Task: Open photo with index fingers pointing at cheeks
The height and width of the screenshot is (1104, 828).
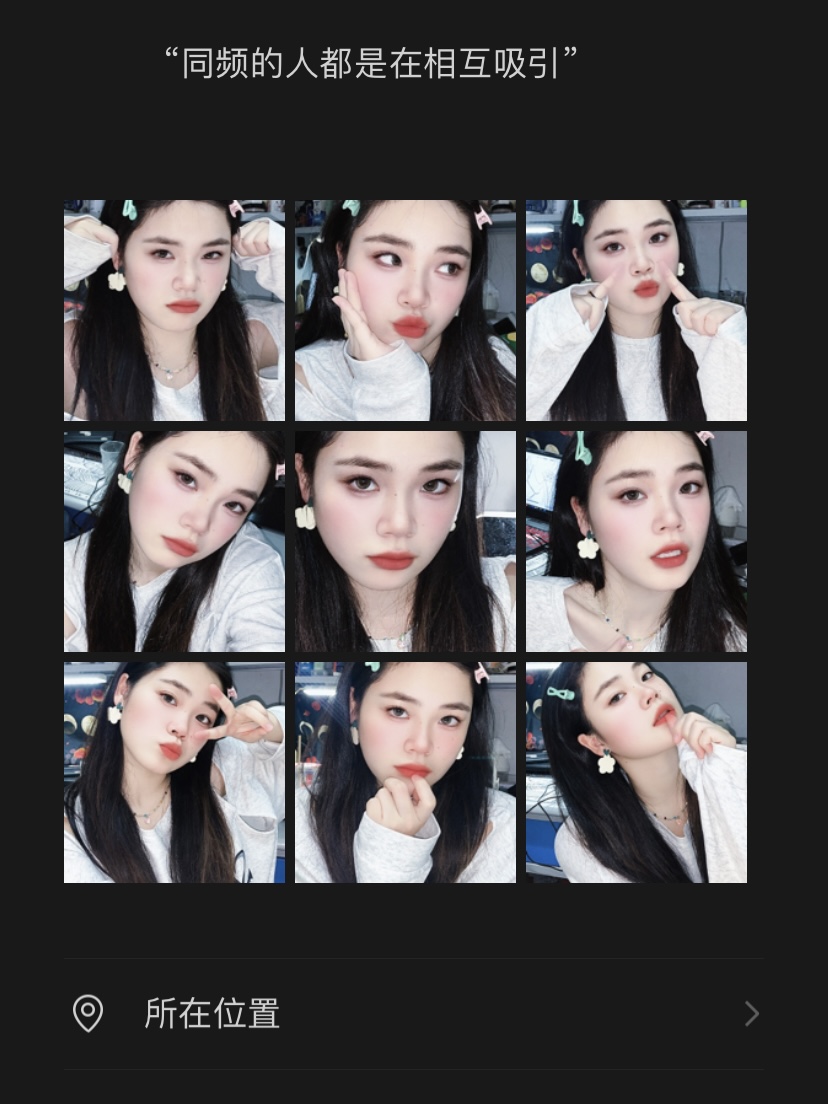Action: click(x=636, y=310)
